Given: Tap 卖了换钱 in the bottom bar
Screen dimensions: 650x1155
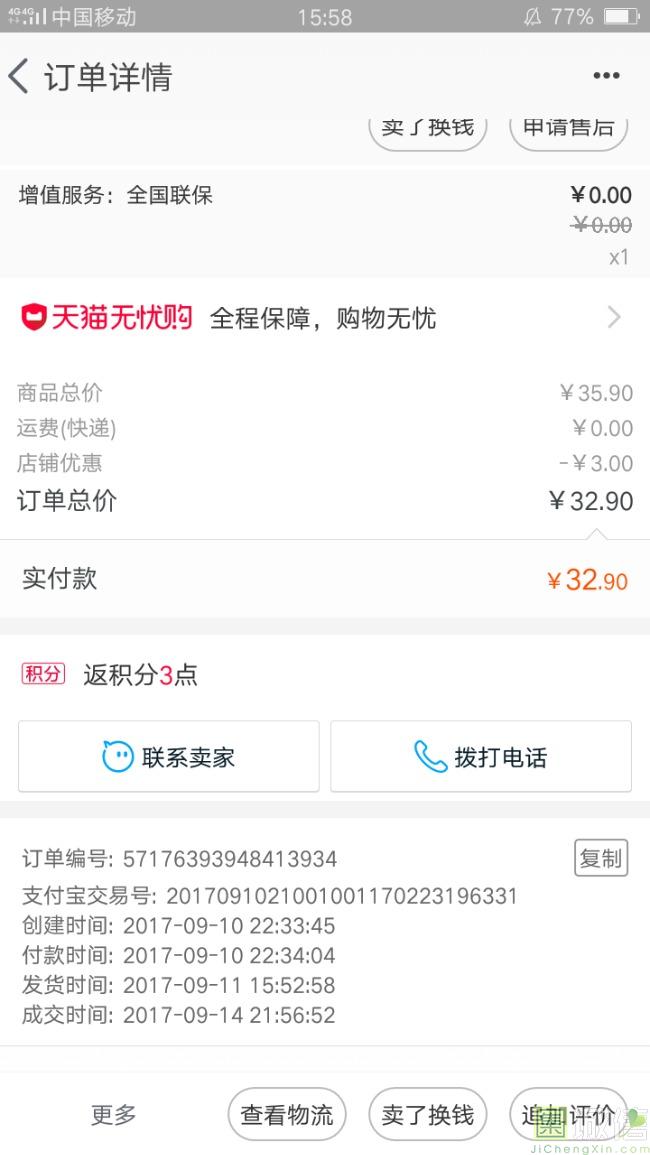Looking at the screenshot, I should [x=427, y=1114].
